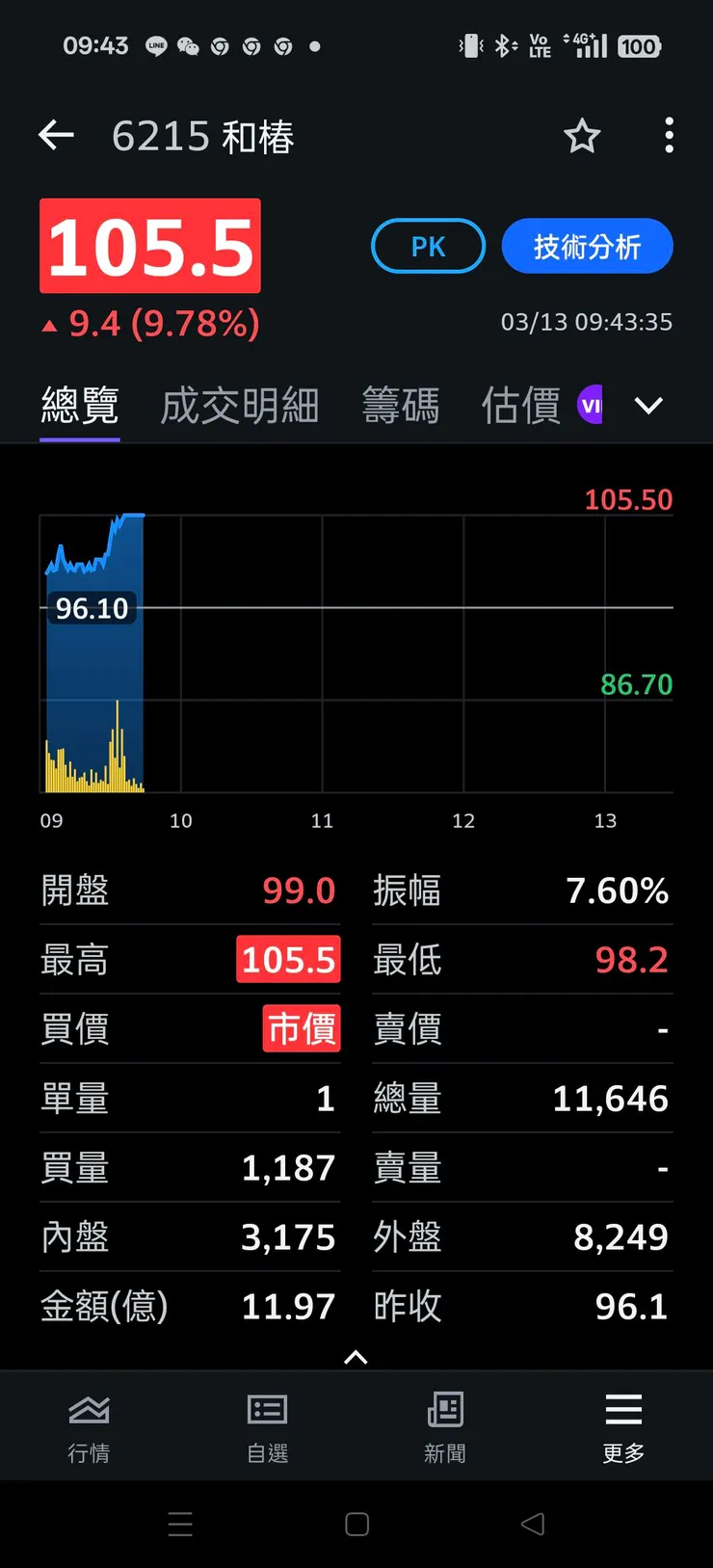Expand the quote details panel via upward chevron
Viewport: 713px width, 1568px height.
click(356, 1357)
